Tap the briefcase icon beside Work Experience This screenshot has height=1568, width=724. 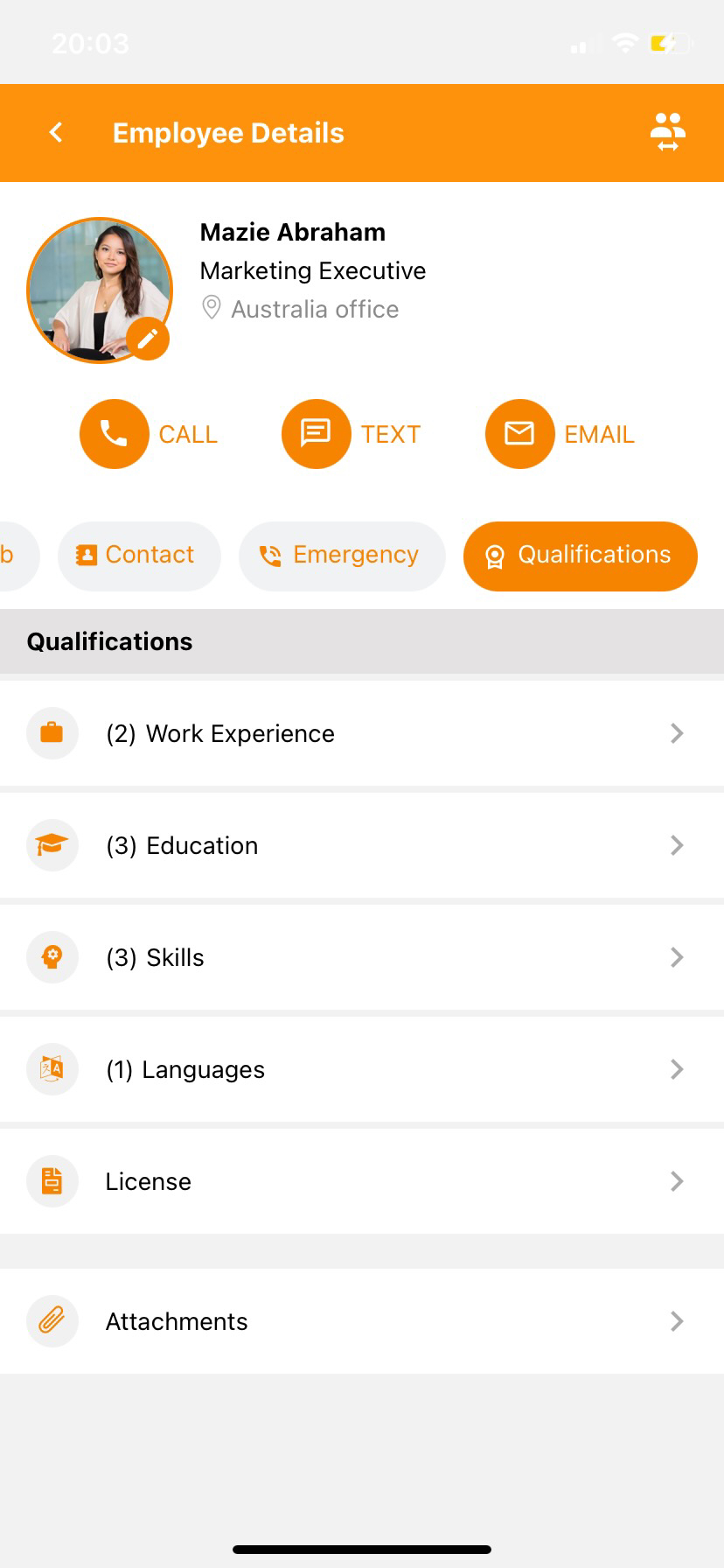pyautogui.click(x=52, y=733)
